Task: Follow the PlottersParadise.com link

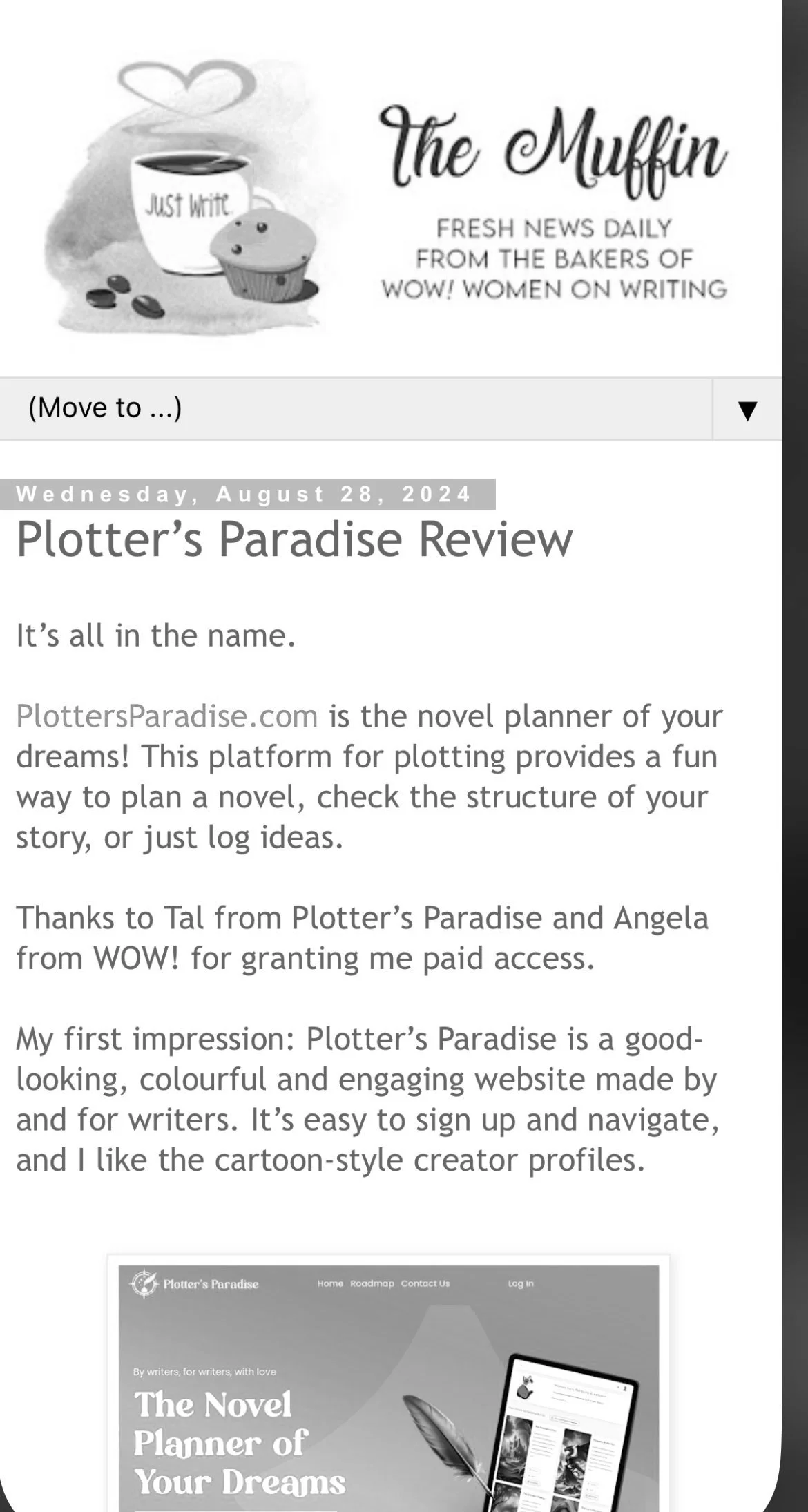Action: click(166, 716)
